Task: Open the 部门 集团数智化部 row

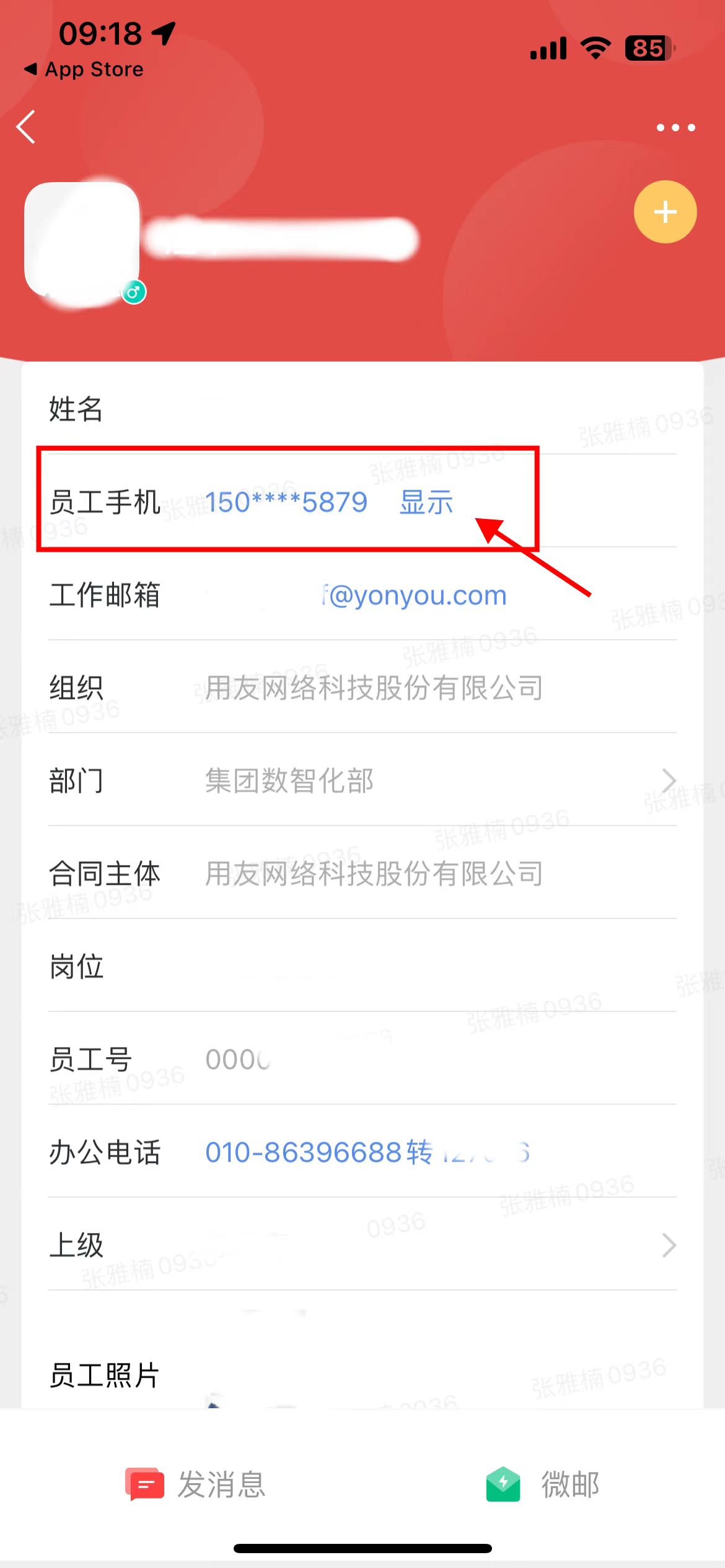Action: click(x=362, y=780)
